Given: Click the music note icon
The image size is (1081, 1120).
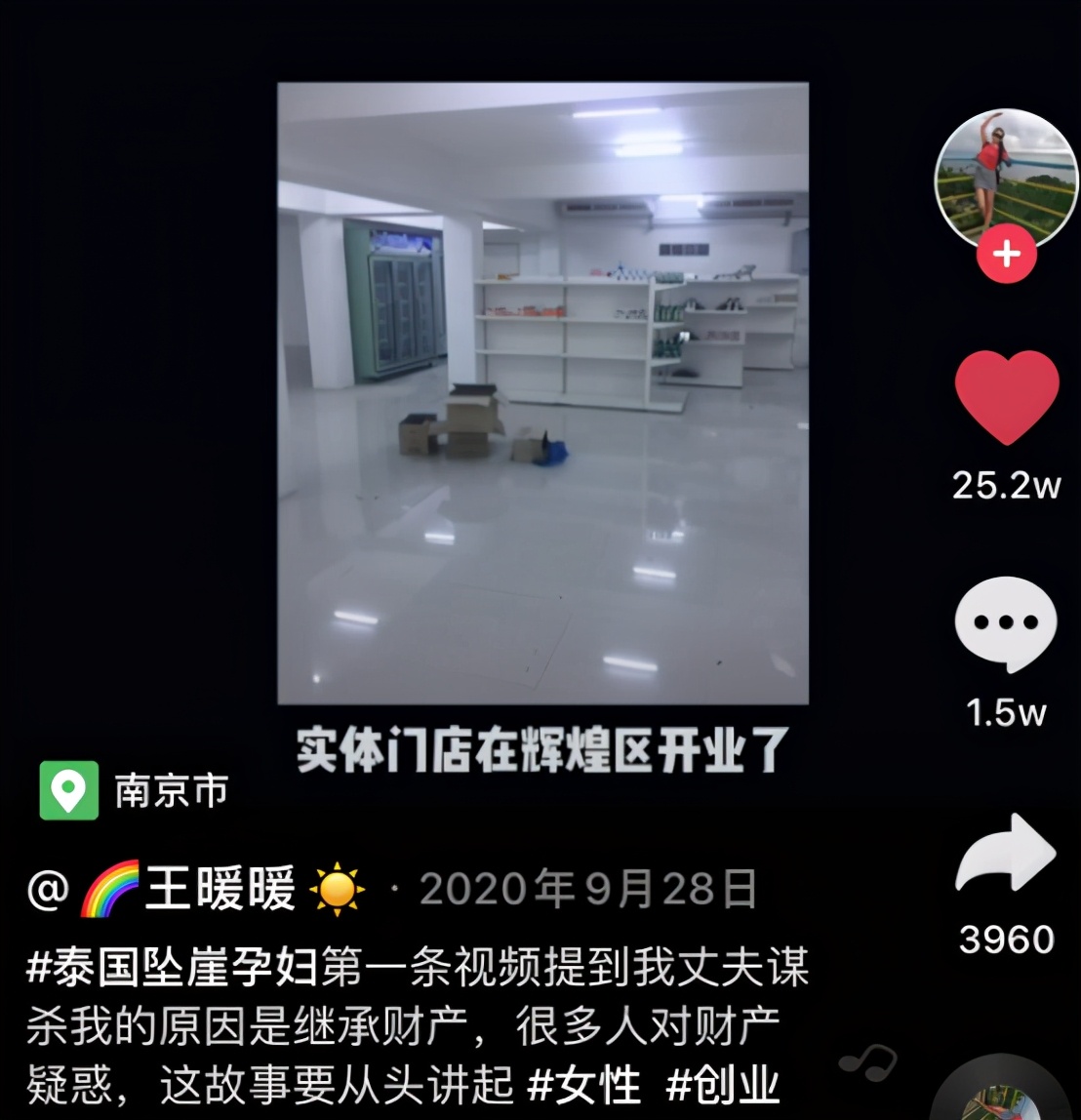Looking at the screenshot, I should pos(866,1063).
